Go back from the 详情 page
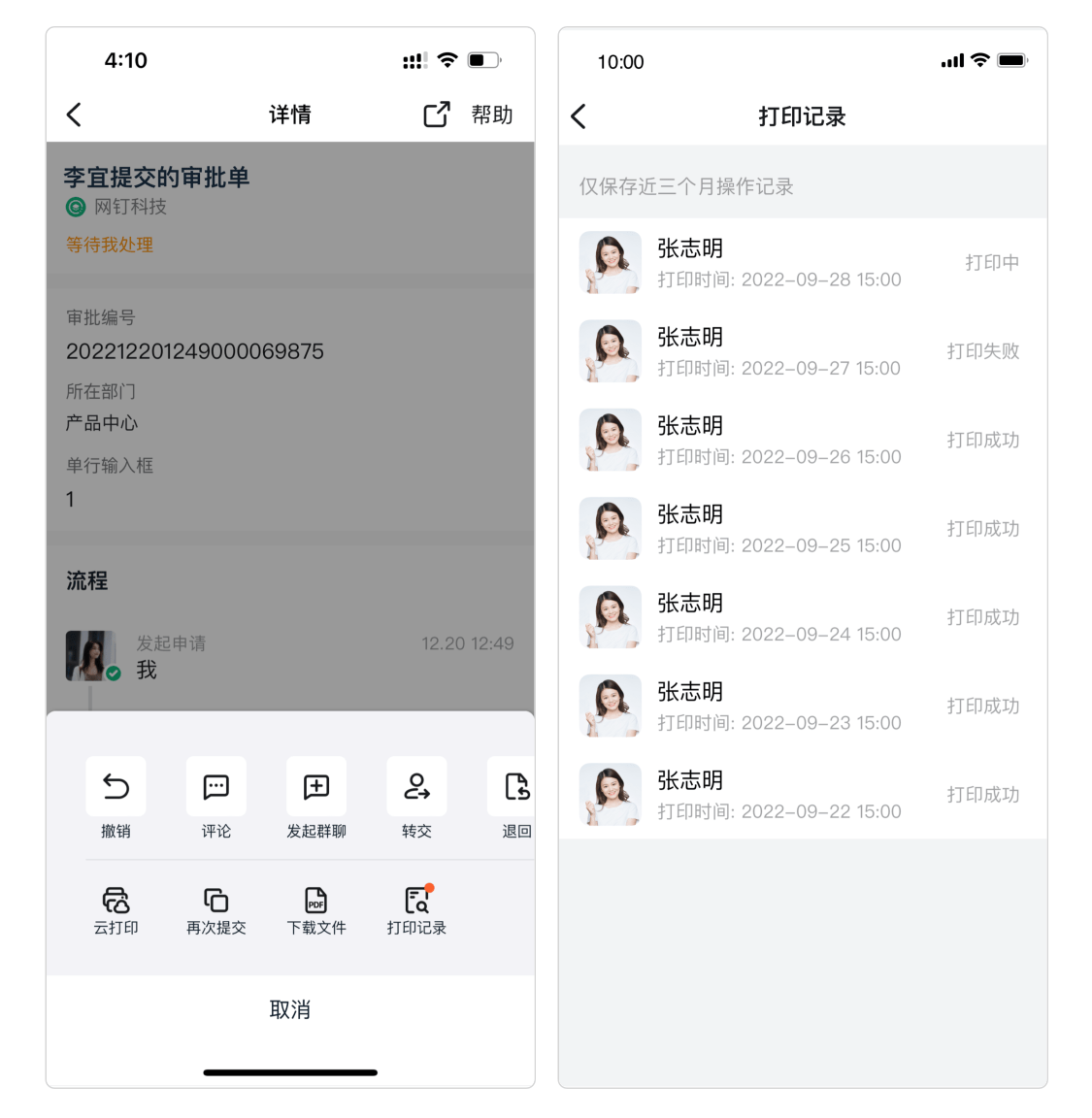 (x=75, y=115)
